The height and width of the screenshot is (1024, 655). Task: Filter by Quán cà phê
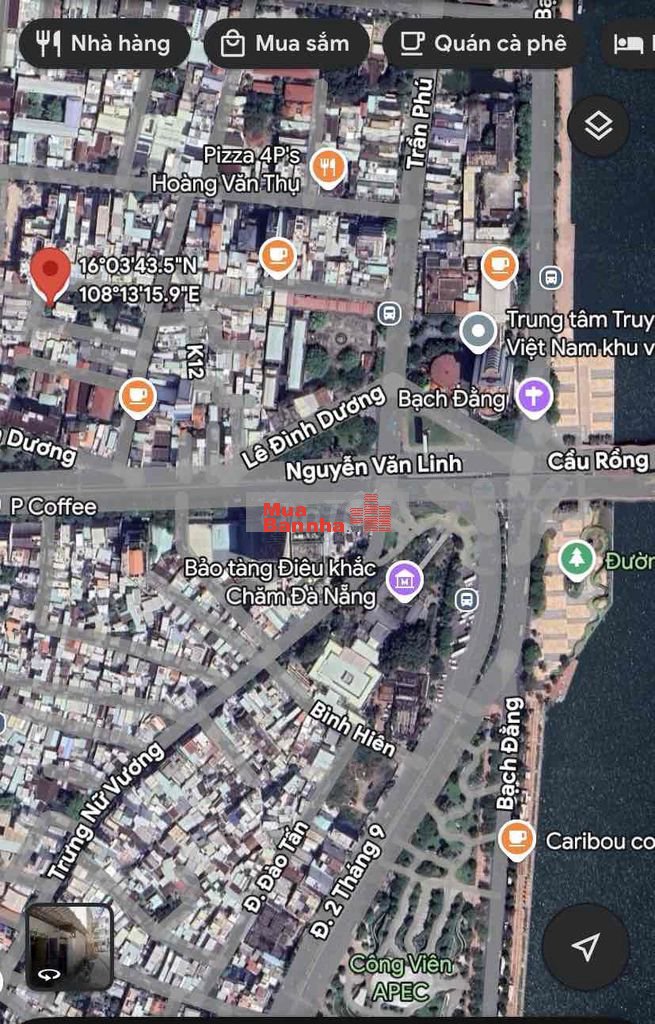click(x=483, y=44)
